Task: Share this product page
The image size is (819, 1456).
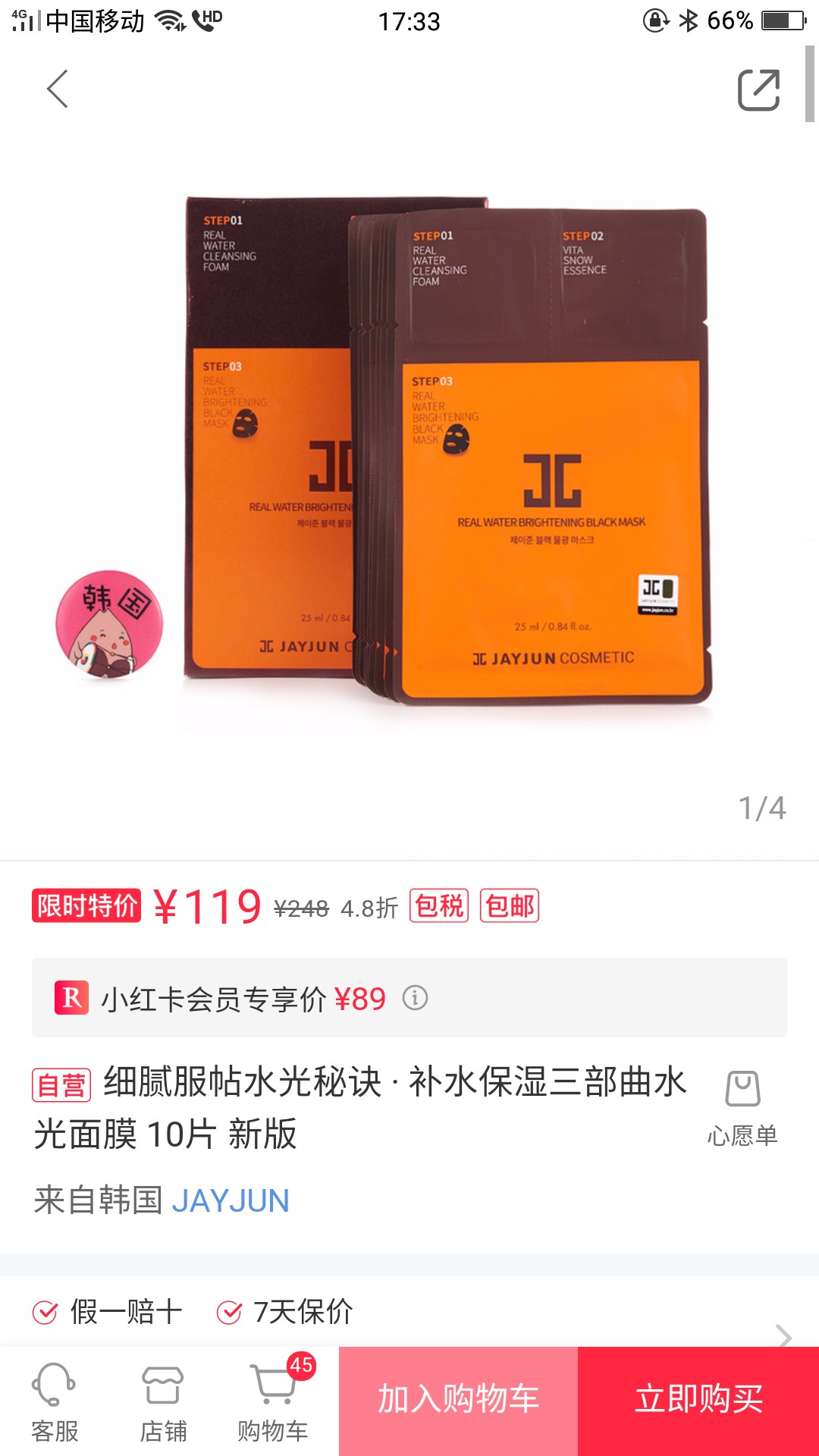Action: click(x=759, y=90)
